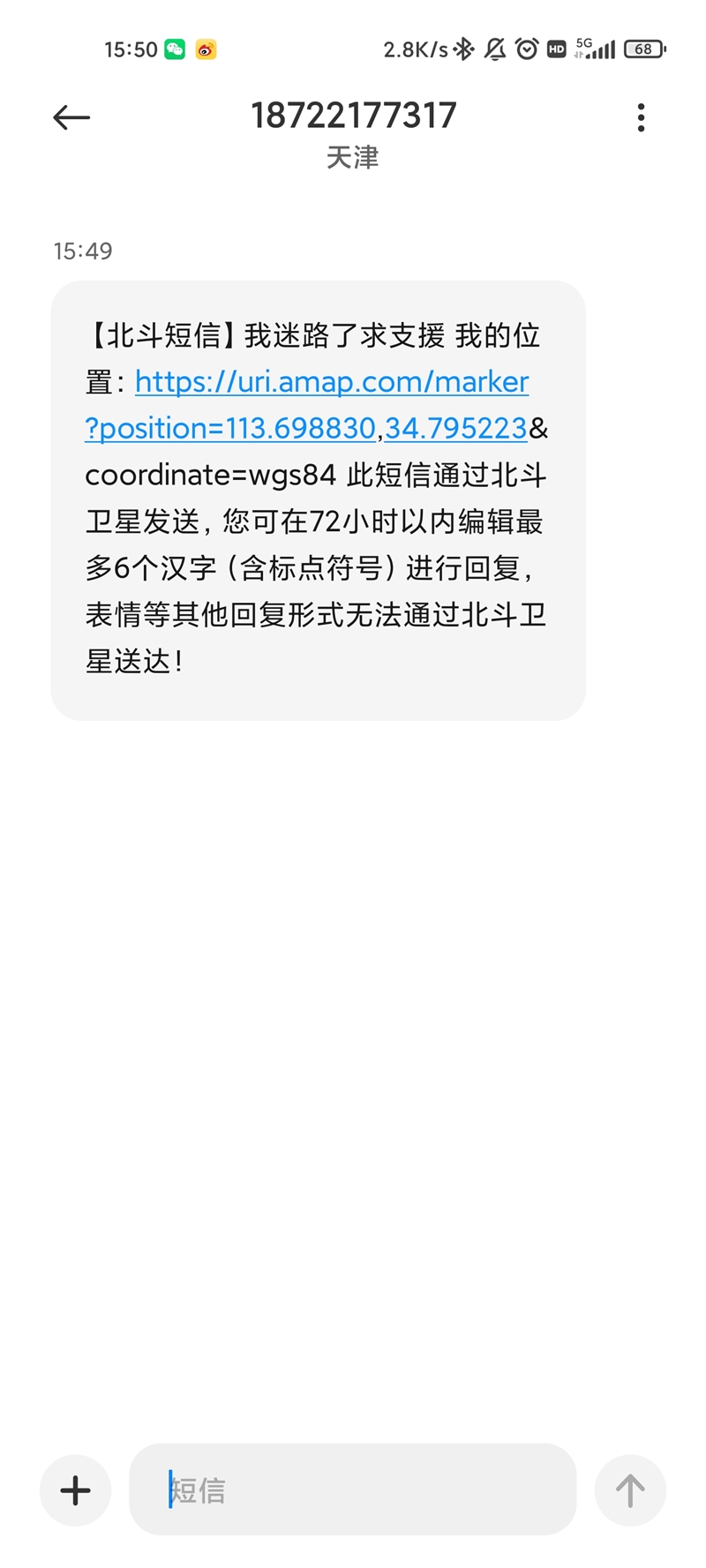Tap the back arrow to exit conversation
Screen dimensions: 706x1568
(x=71, y=117)
